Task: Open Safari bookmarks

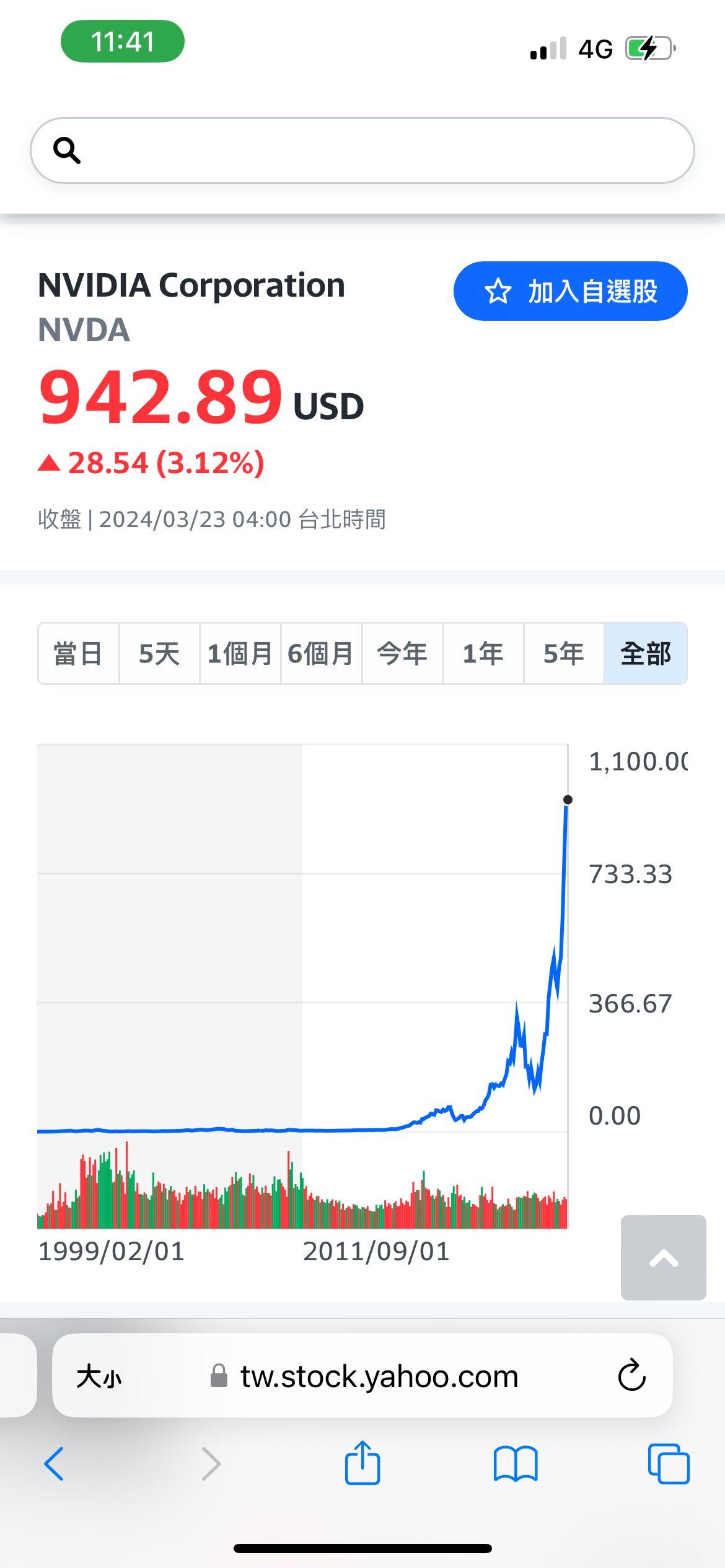Action: pos(516,1464)
